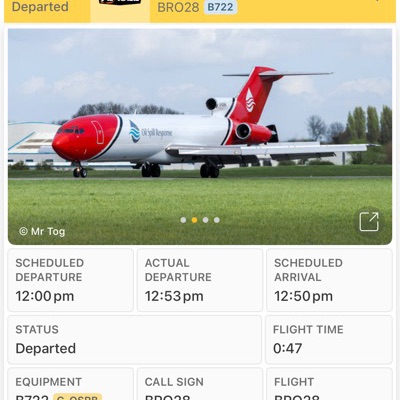Viewport: 400px width, 400px height.
Task: Tap the G-OSRB registration chip
Action: (77, 397)
